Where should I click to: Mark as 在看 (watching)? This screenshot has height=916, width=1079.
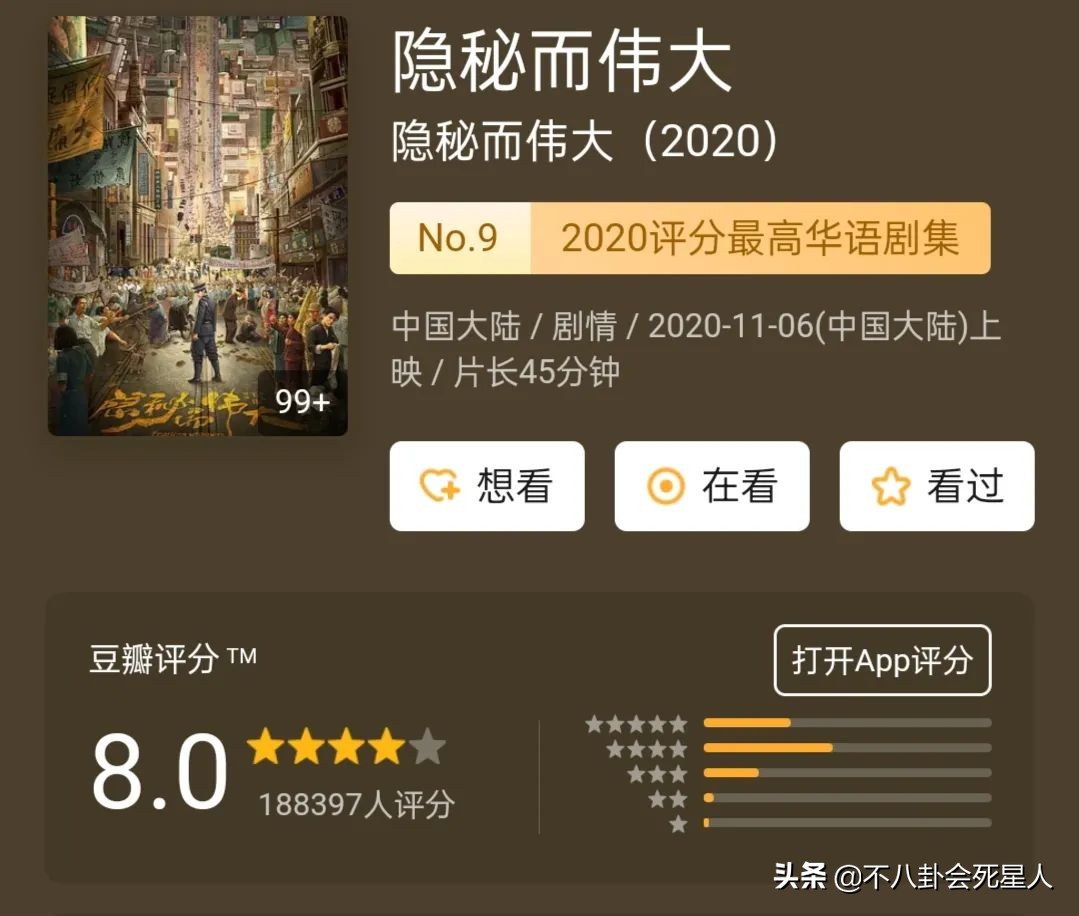711,486
